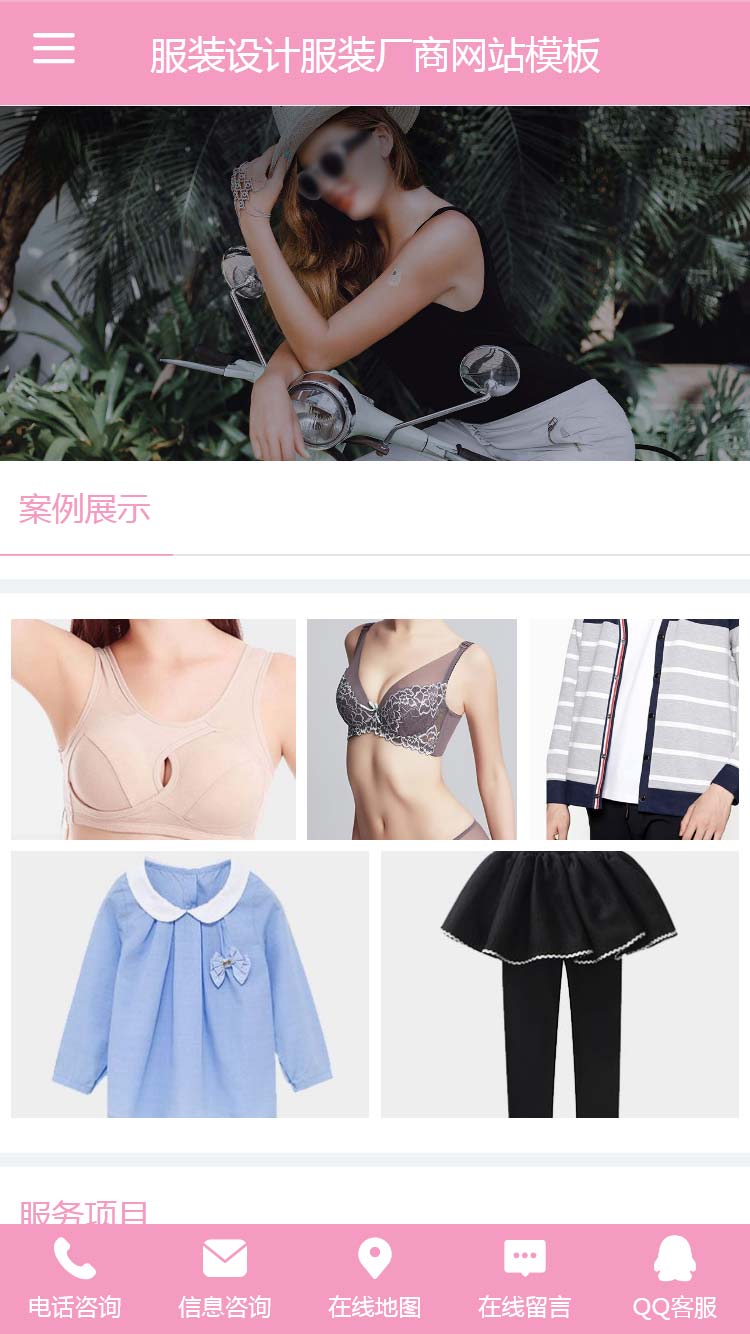The height and width of the screenshot is (1334, 750).
Task: Open 在线地图 location map
Action: point(375,1279)
